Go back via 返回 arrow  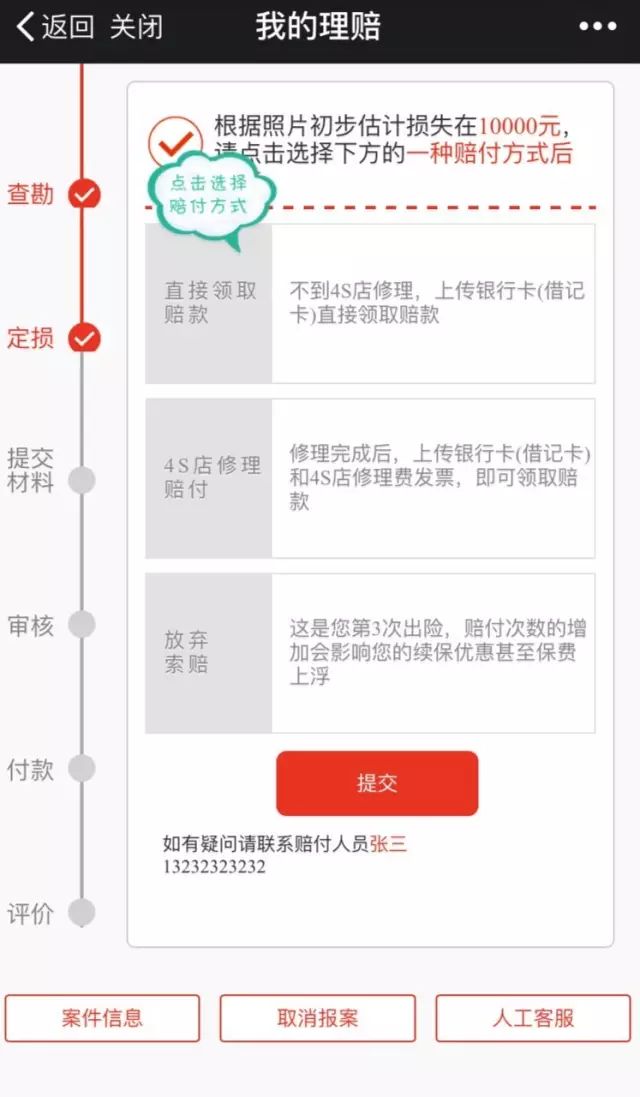pos(55,27)
